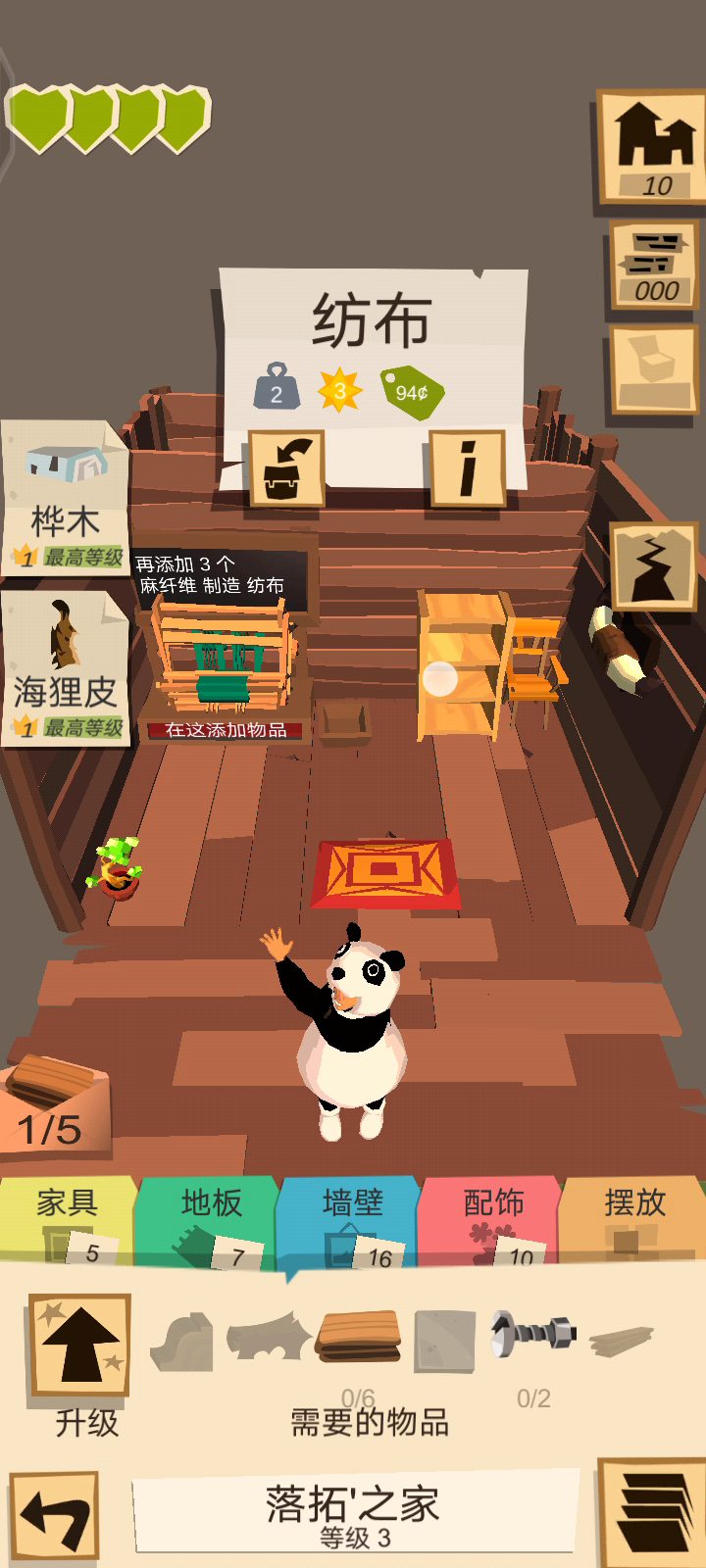Viewport: 706px width, 1568px height.
Task: Select the 海狸皮 material card
Action: coord(65,668)
